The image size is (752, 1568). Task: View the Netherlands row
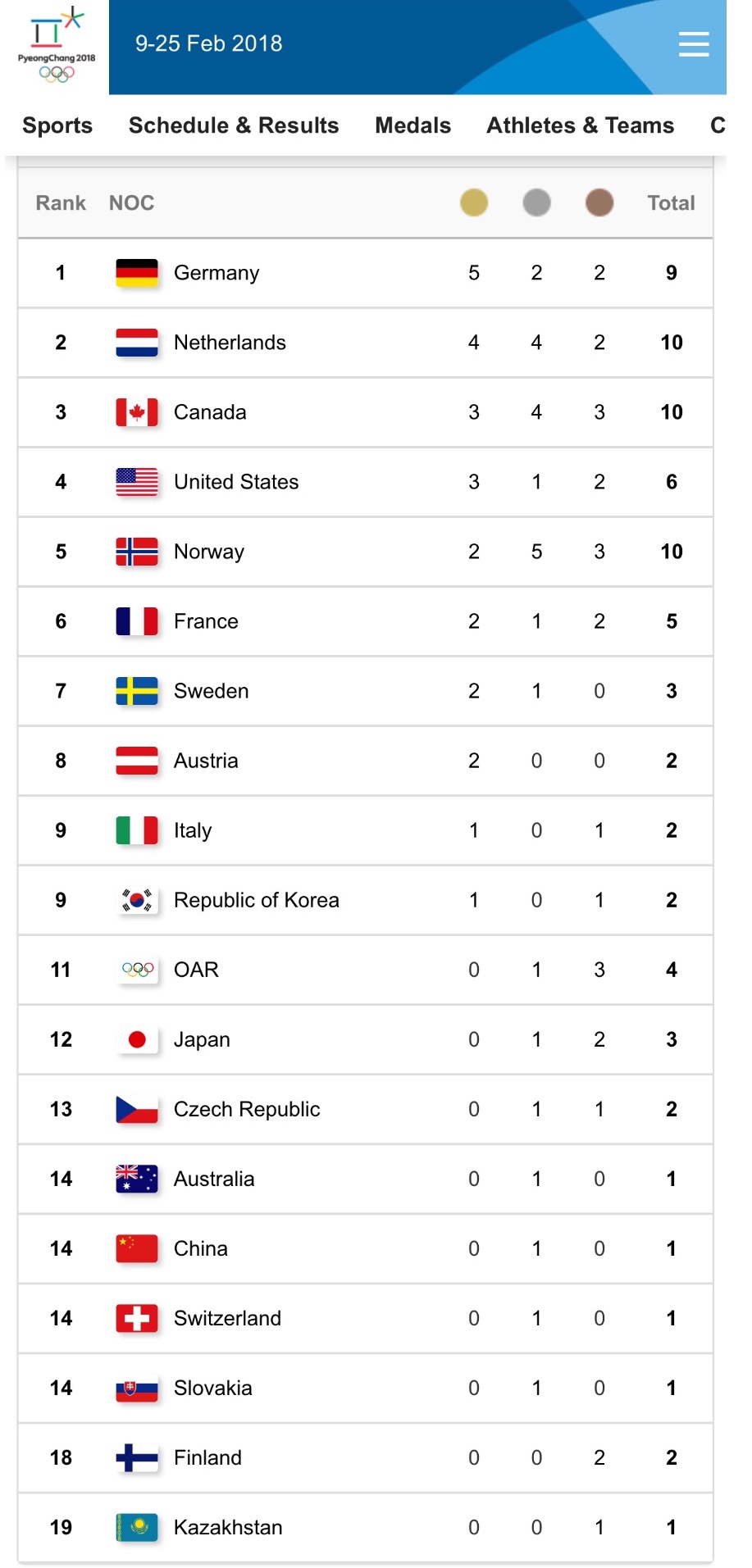(x=366, y=343)
